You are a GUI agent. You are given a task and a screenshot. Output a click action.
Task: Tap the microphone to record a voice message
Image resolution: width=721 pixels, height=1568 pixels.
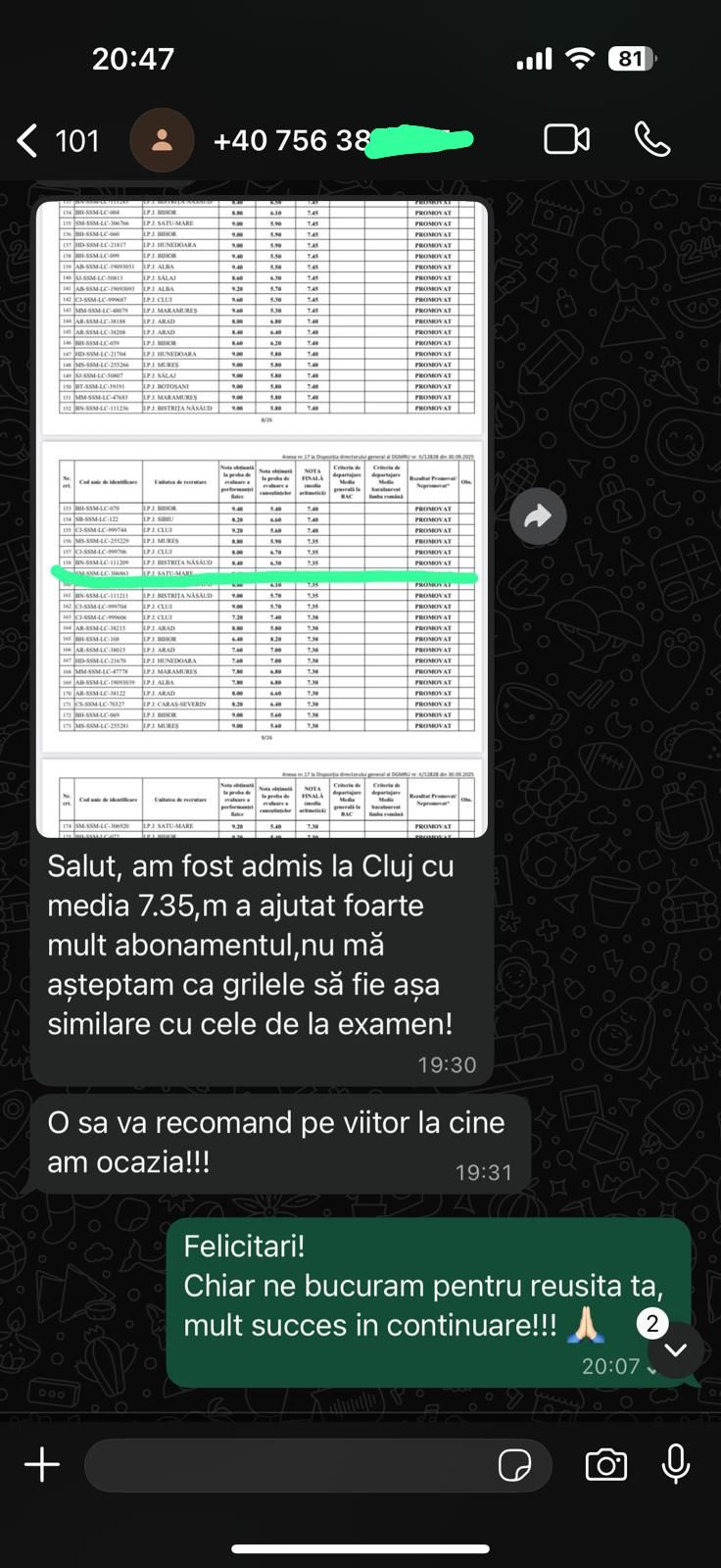click(x=676, y=1465)
